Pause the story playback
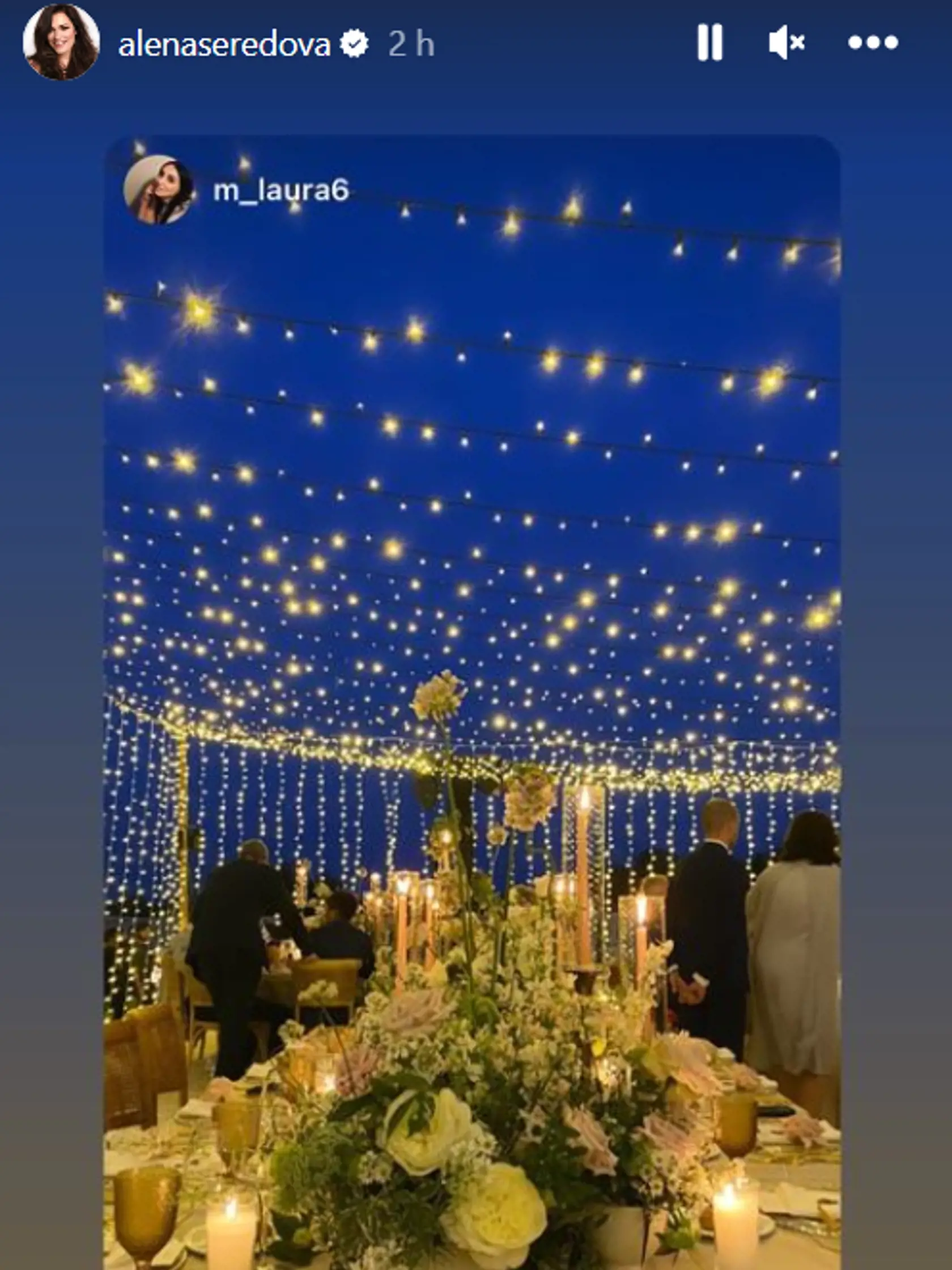 709,43
